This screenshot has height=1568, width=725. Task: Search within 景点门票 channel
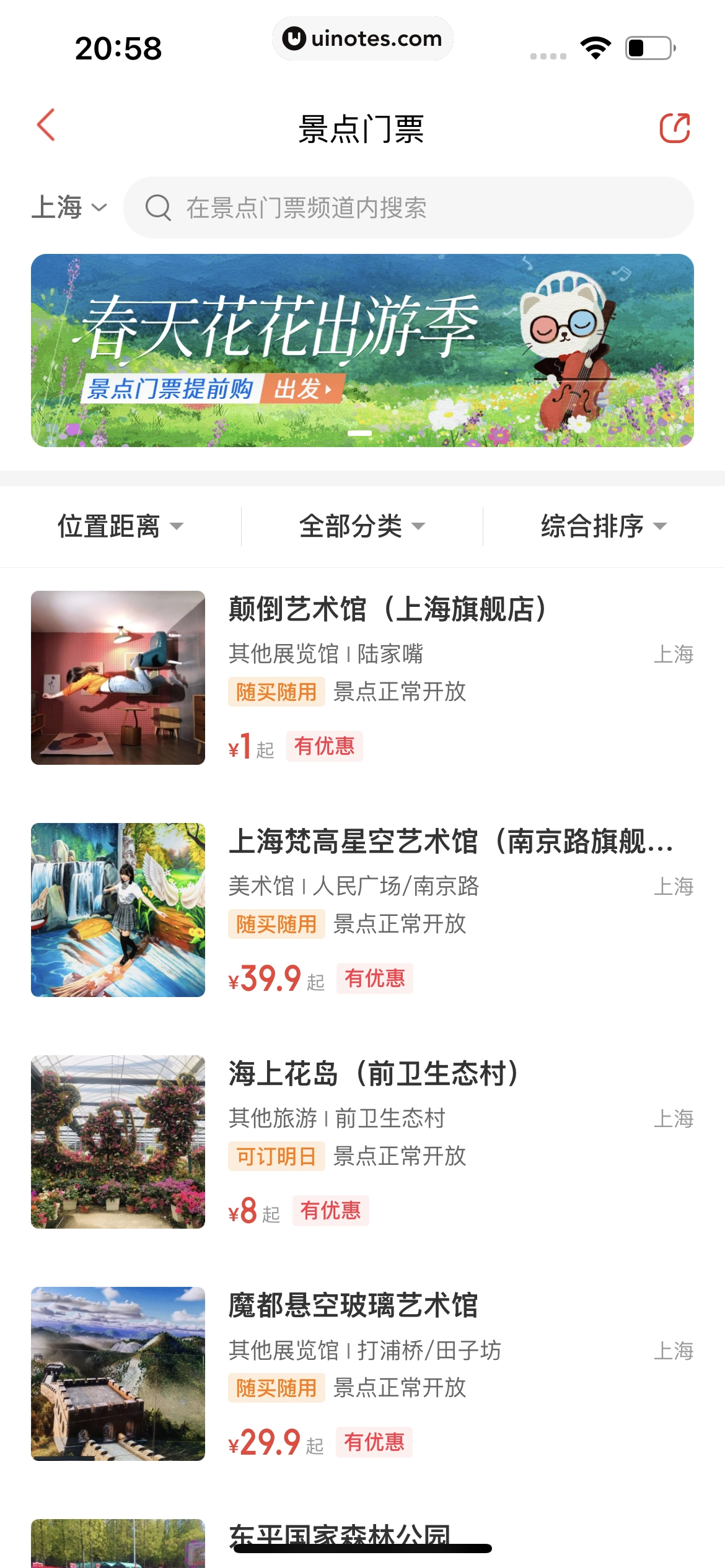click(409, 207)
